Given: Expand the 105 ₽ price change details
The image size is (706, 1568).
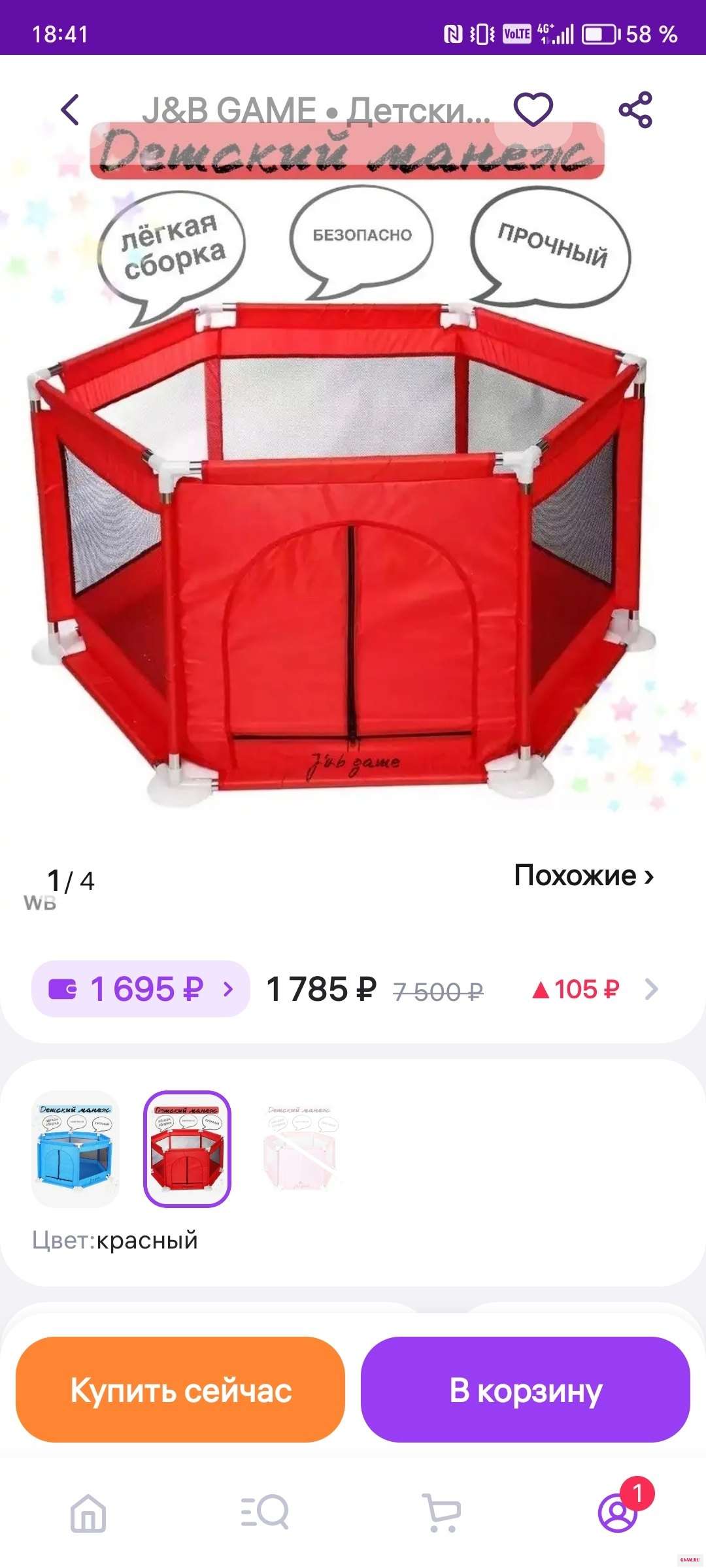Looking at the screenshot, I should point(594,989).
